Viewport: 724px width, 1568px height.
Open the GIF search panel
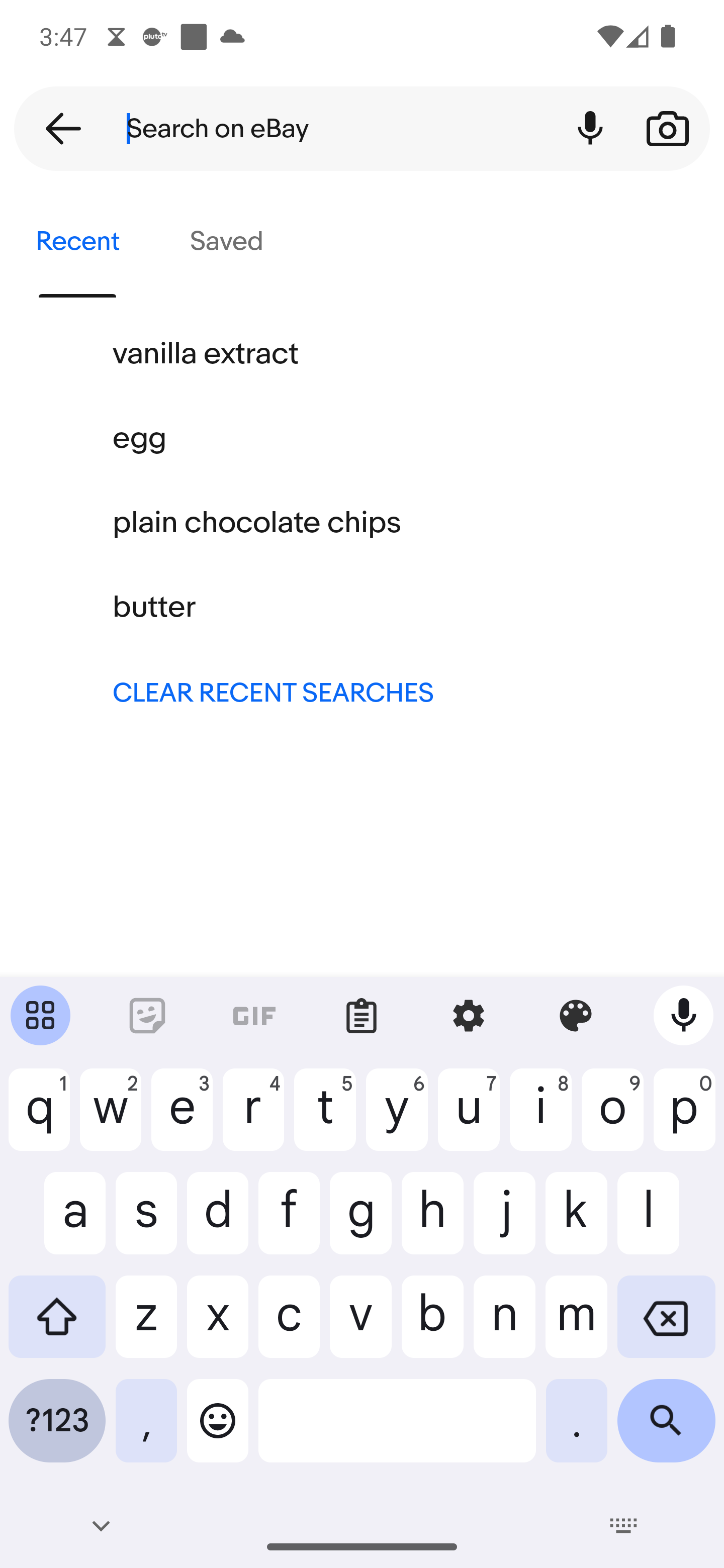pyautogui.click(x=254, y=1015)
